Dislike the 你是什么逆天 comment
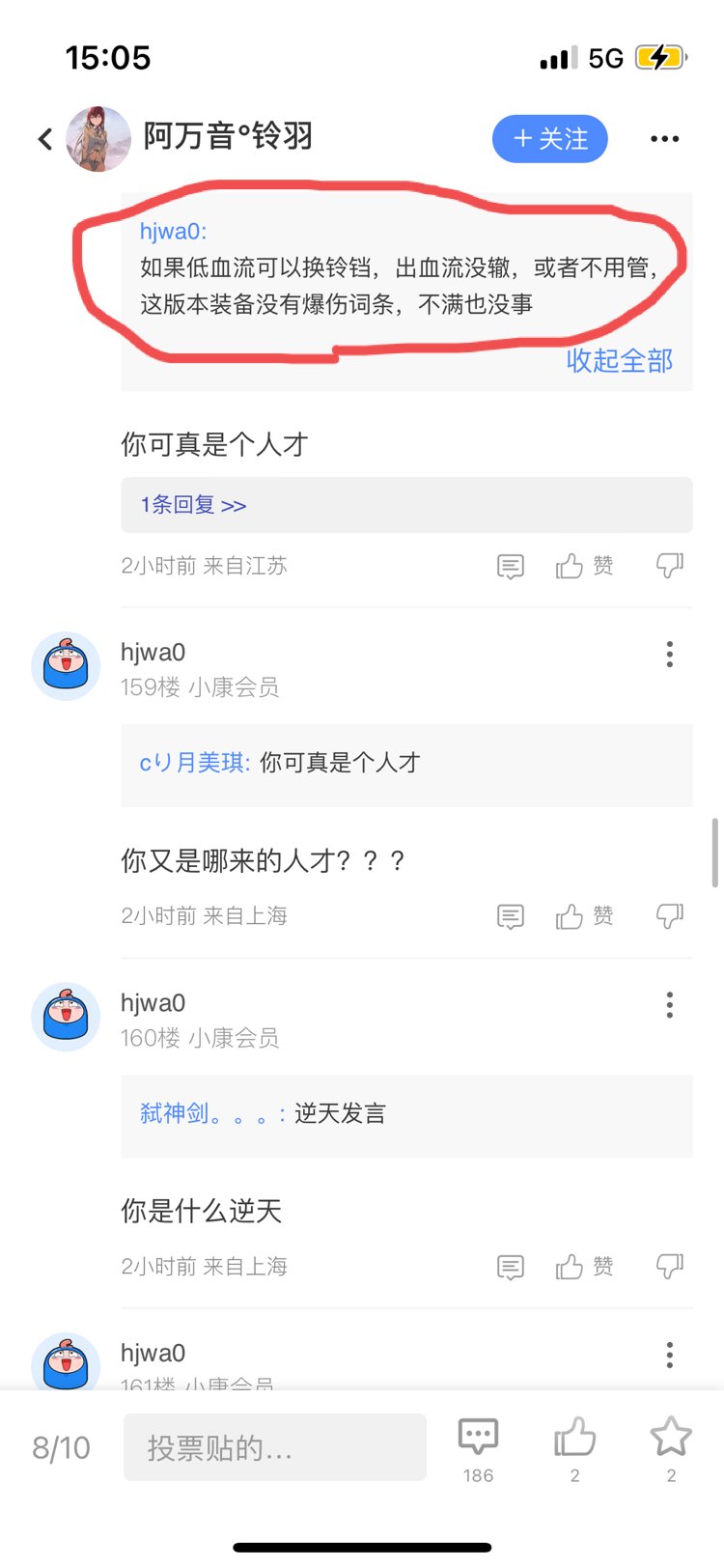Image resolution: width=724 pixels, height=1568 pixels. point(669,1266)
